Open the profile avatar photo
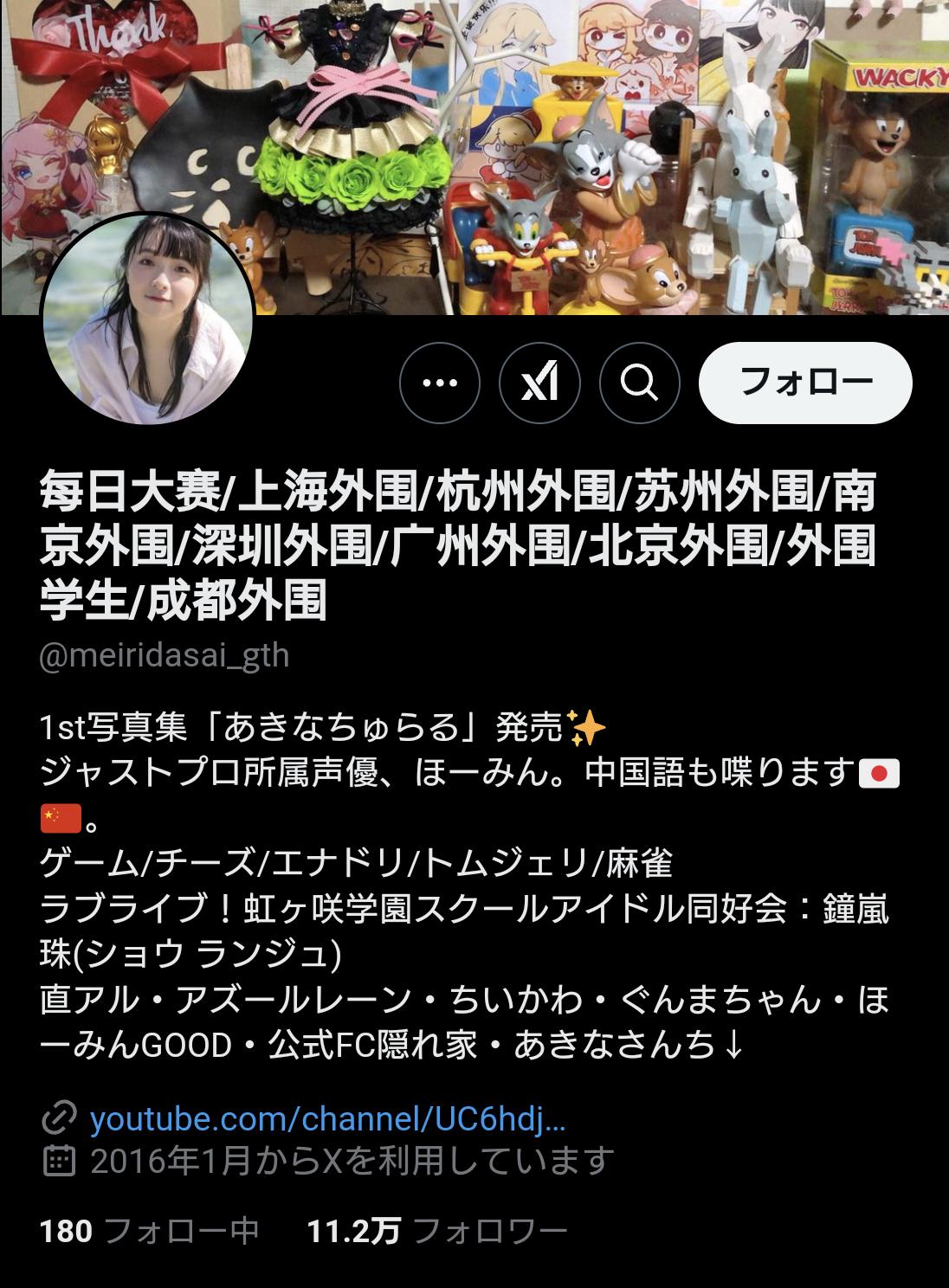Image resolution: width=949 pixels, height=1288 pixels. point(149,317)
